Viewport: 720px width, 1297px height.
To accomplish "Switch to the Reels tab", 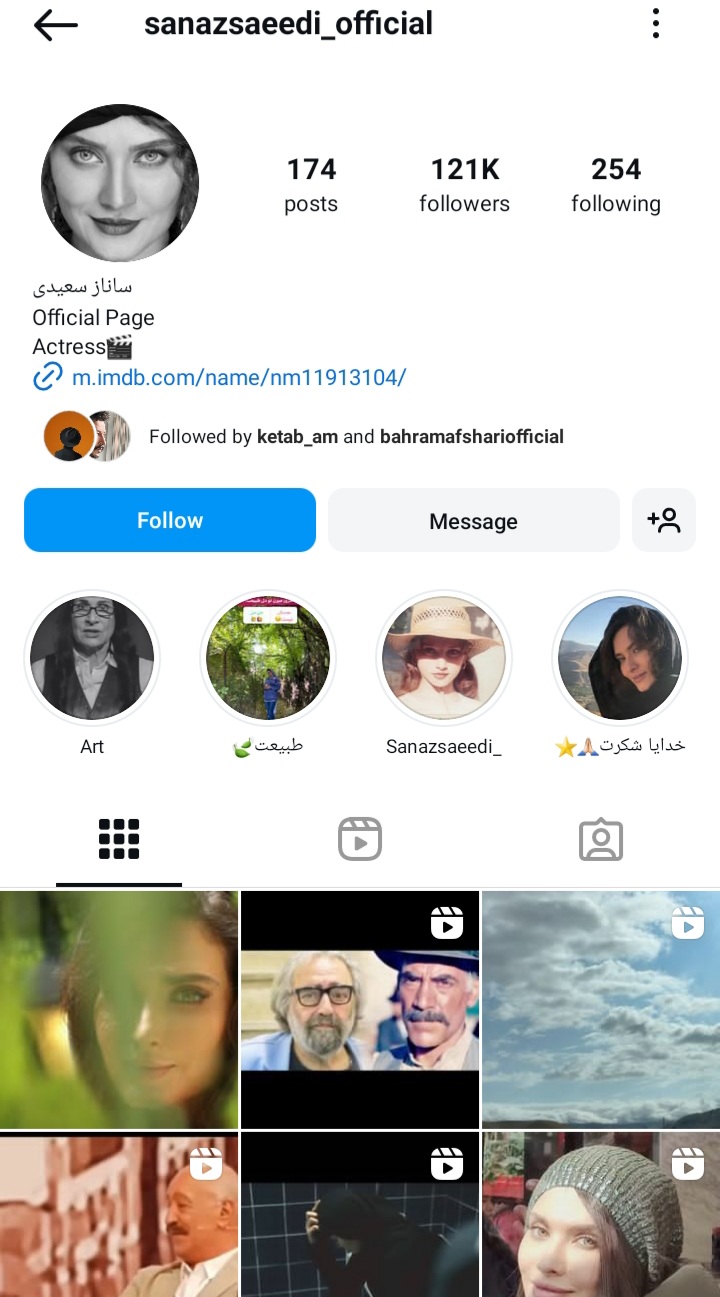I will (x=360, y=839).
